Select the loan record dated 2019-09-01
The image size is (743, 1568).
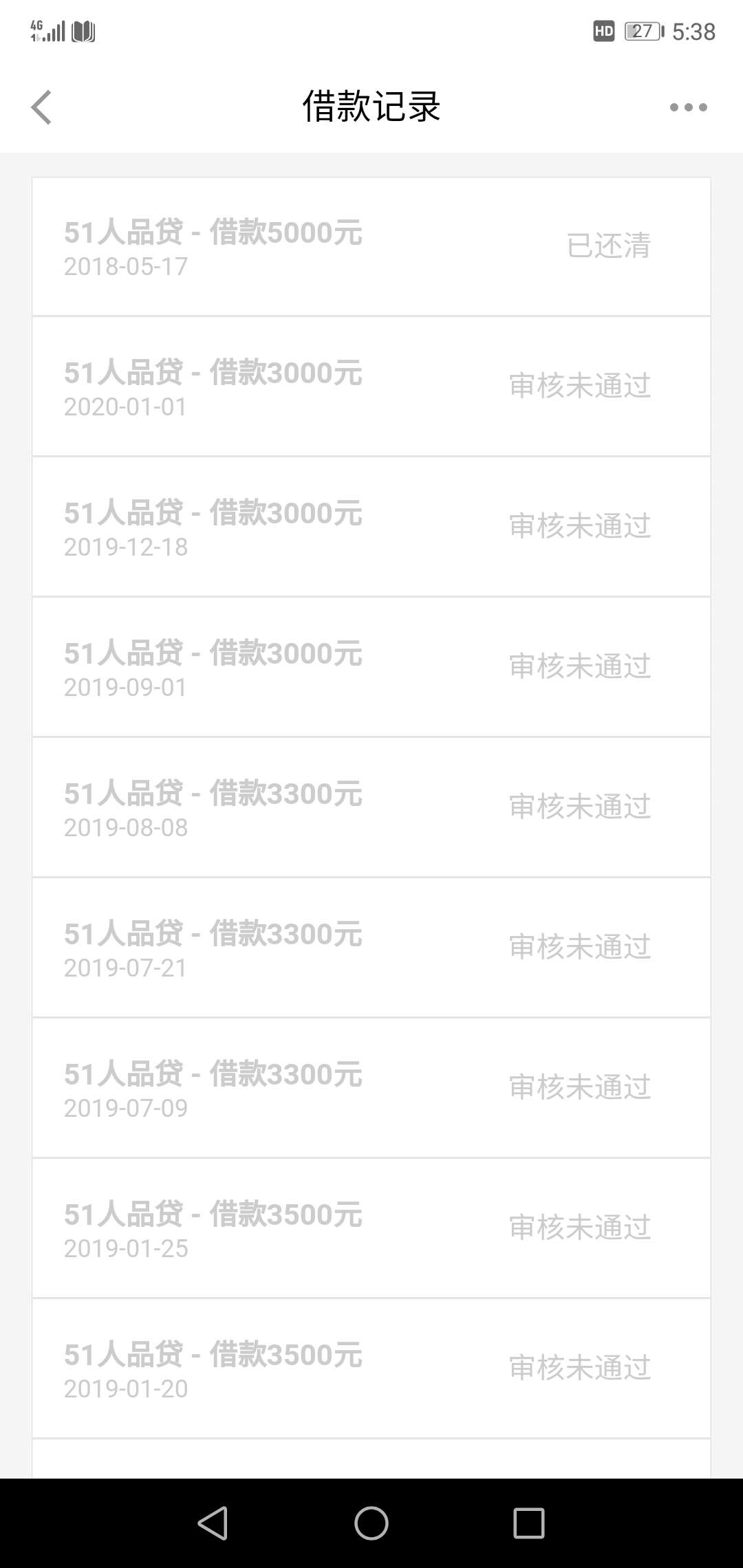pos(371,668)
